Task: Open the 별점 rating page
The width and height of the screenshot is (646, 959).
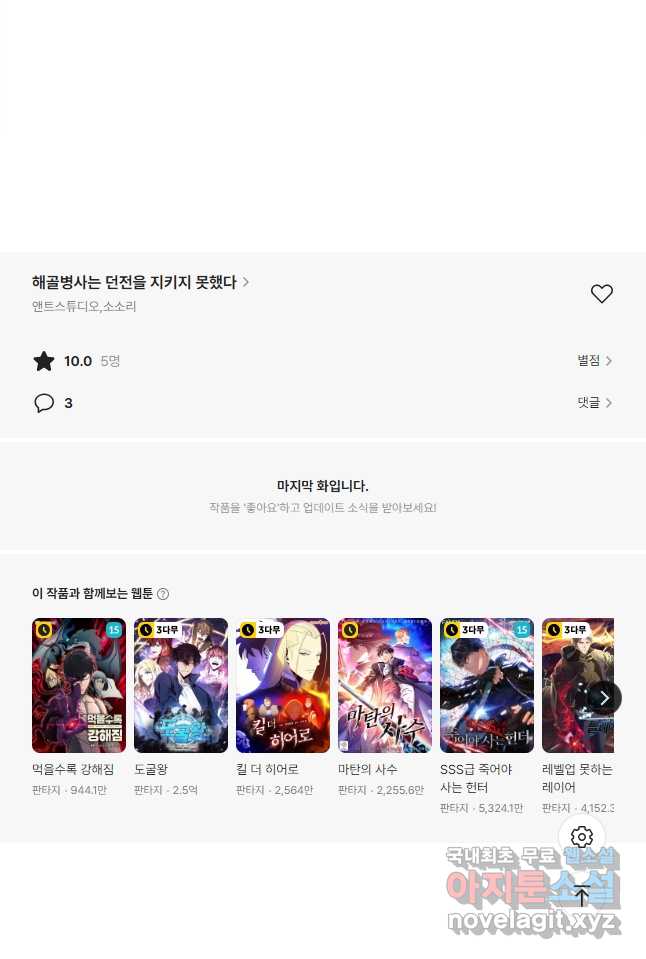Action: (x=594, y=361)
